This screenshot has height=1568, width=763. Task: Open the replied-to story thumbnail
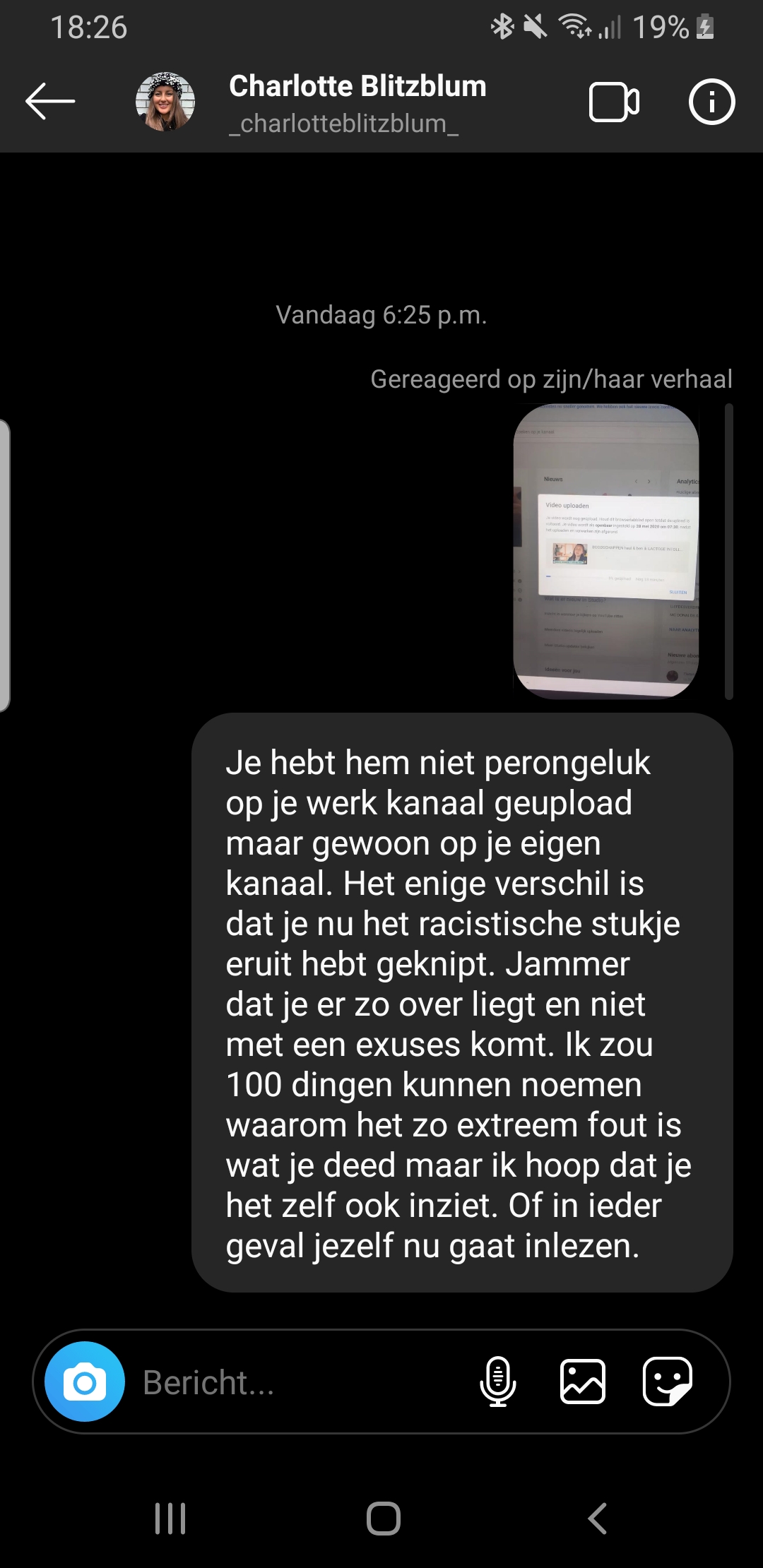point(606,551)
